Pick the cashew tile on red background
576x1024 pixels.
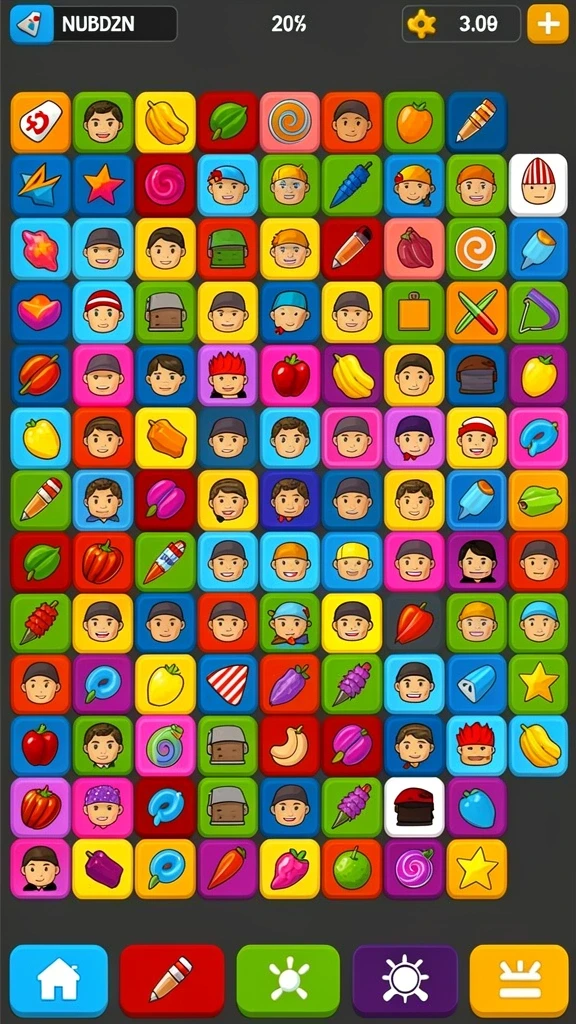point(290,746)
